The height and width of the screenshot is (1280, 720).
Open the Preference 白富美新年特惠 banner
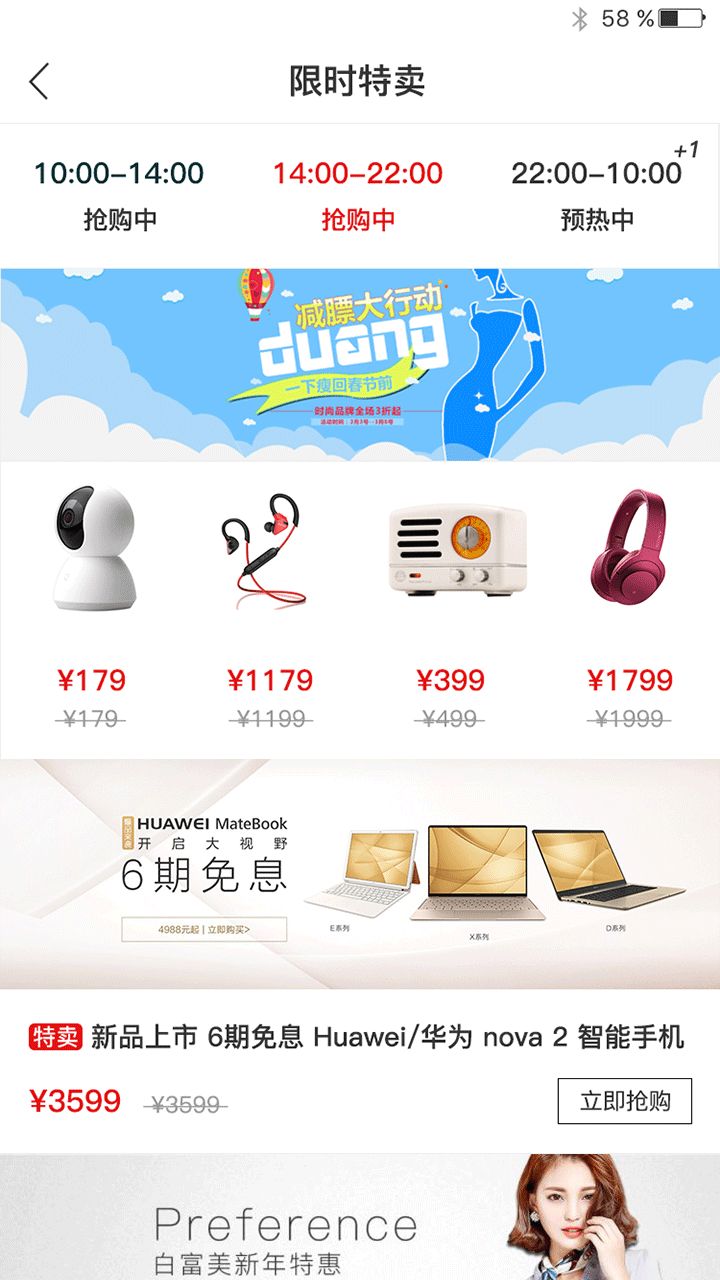point(360,1217)
